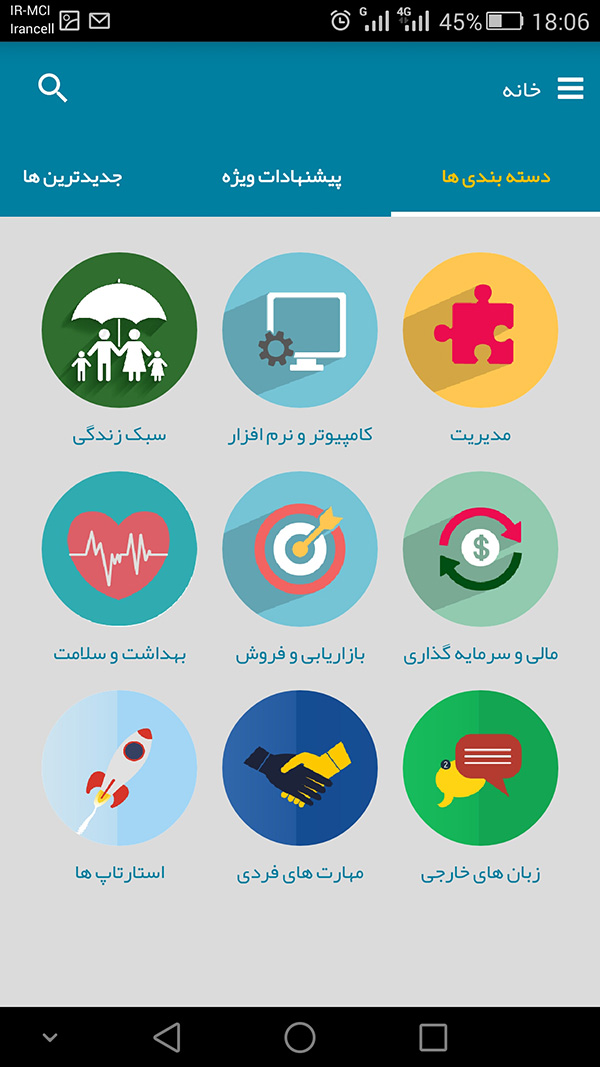Switch to the پیشنهادات ویژه tab
This screenshot has width=600, height=1067.
[x=282, y=178]
